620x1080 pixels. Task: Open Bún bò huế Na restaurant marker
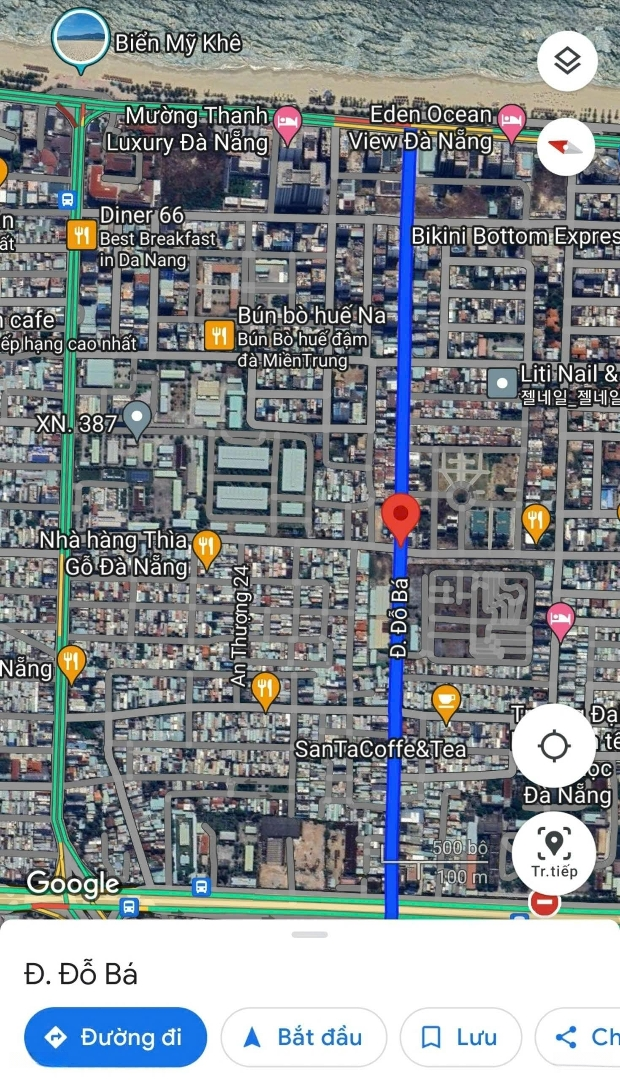point(219,336)
